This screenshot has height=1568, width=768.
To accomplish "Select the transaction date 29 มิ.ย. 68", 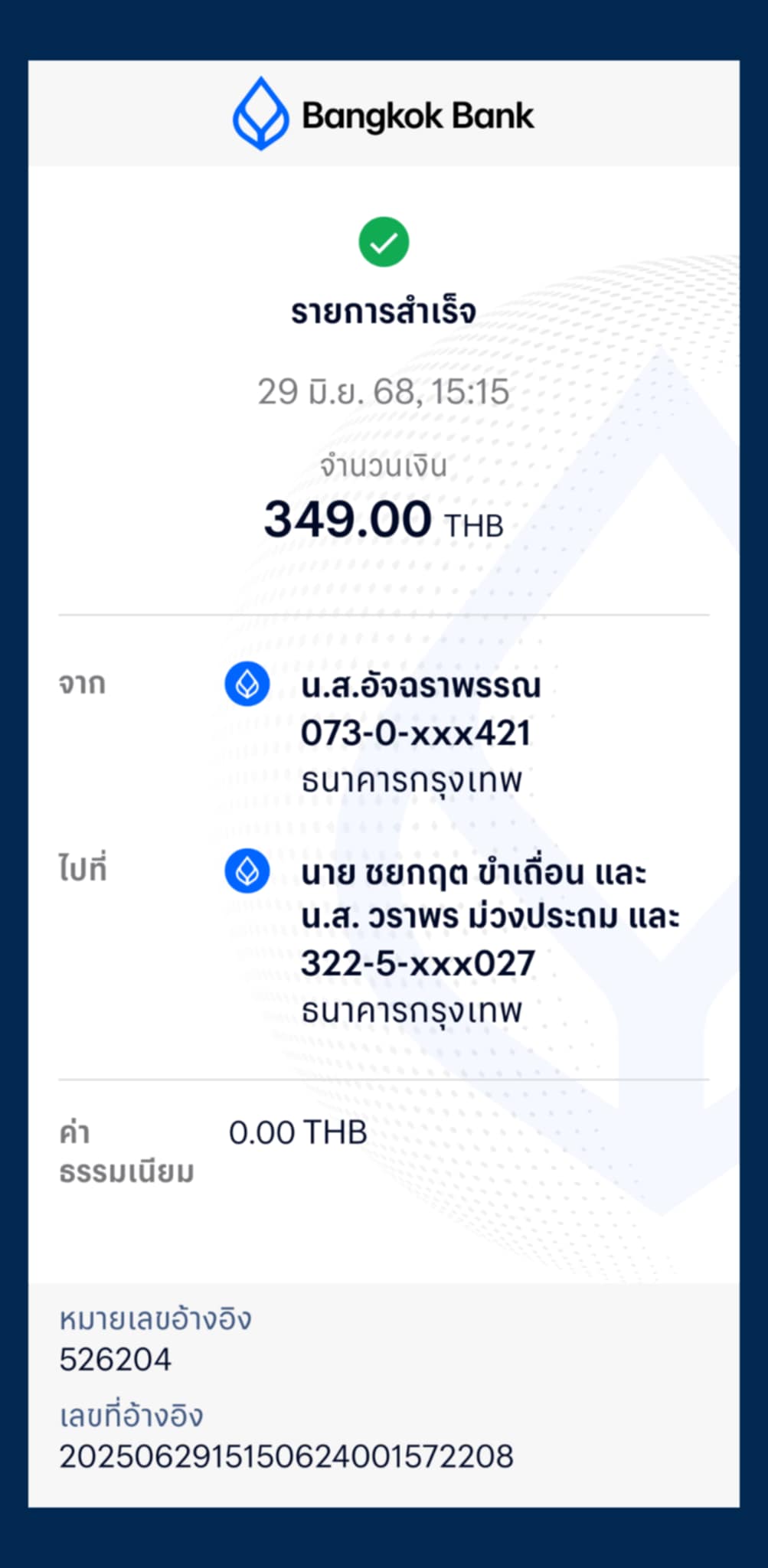I will pyautogui.click(x=384, y=392).
